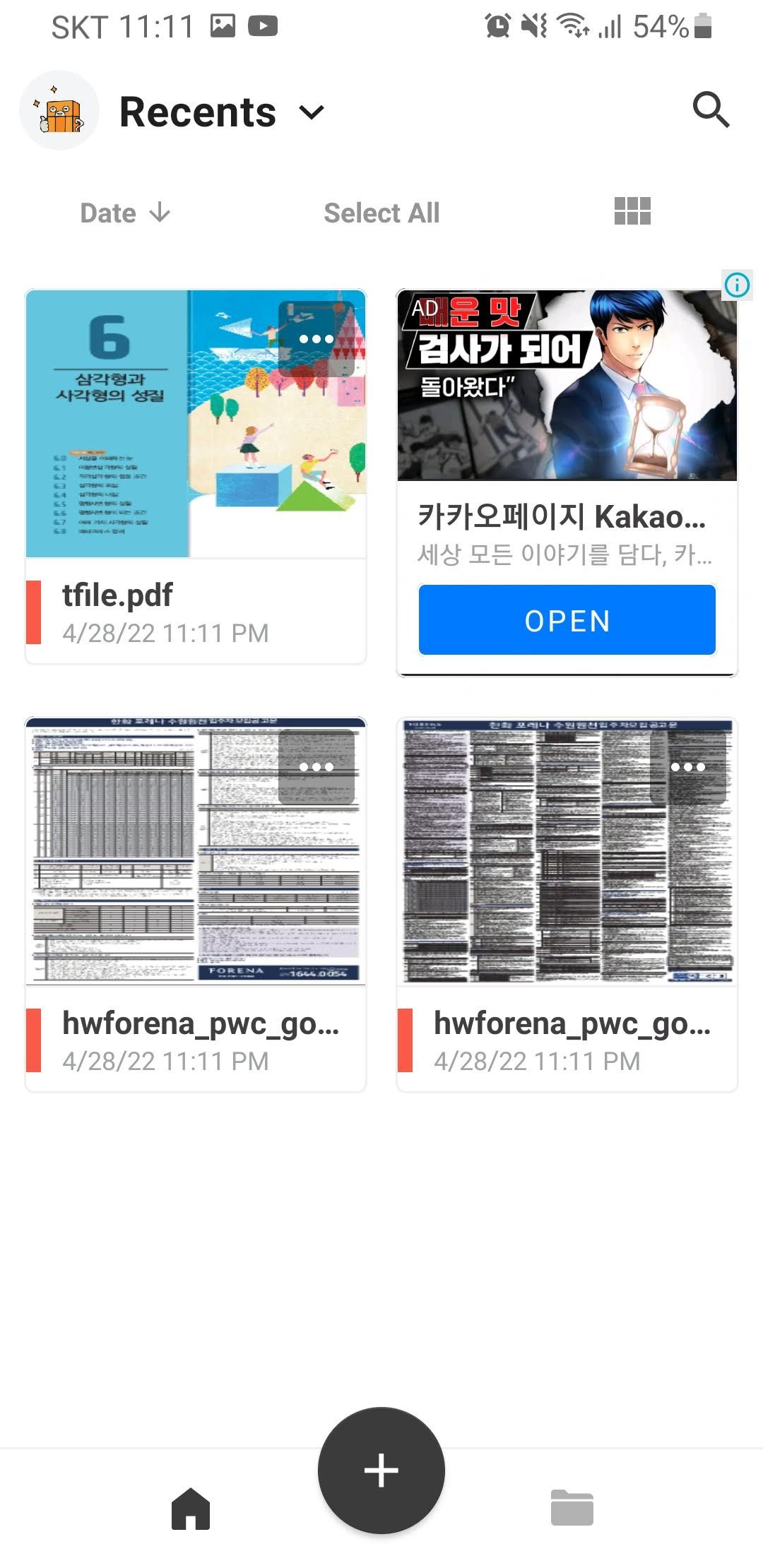Switch the grid view layout
The height and width of the screenshot is (1568, 763).
click(x=632, y=211)
